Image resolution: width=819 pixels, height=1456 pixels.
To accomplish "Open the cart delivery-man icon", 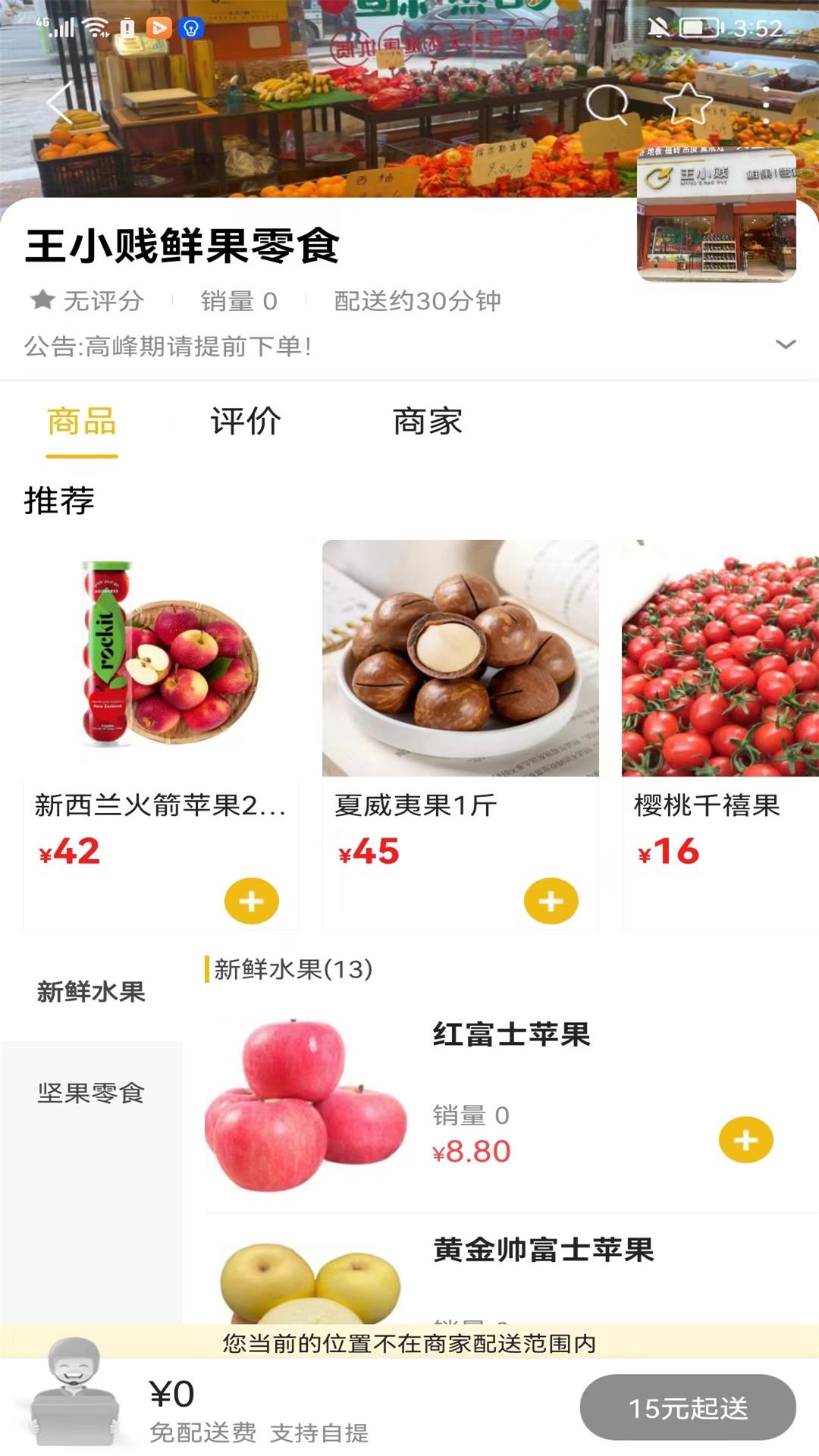I will pyautogui.click(x=74, y=1392).
